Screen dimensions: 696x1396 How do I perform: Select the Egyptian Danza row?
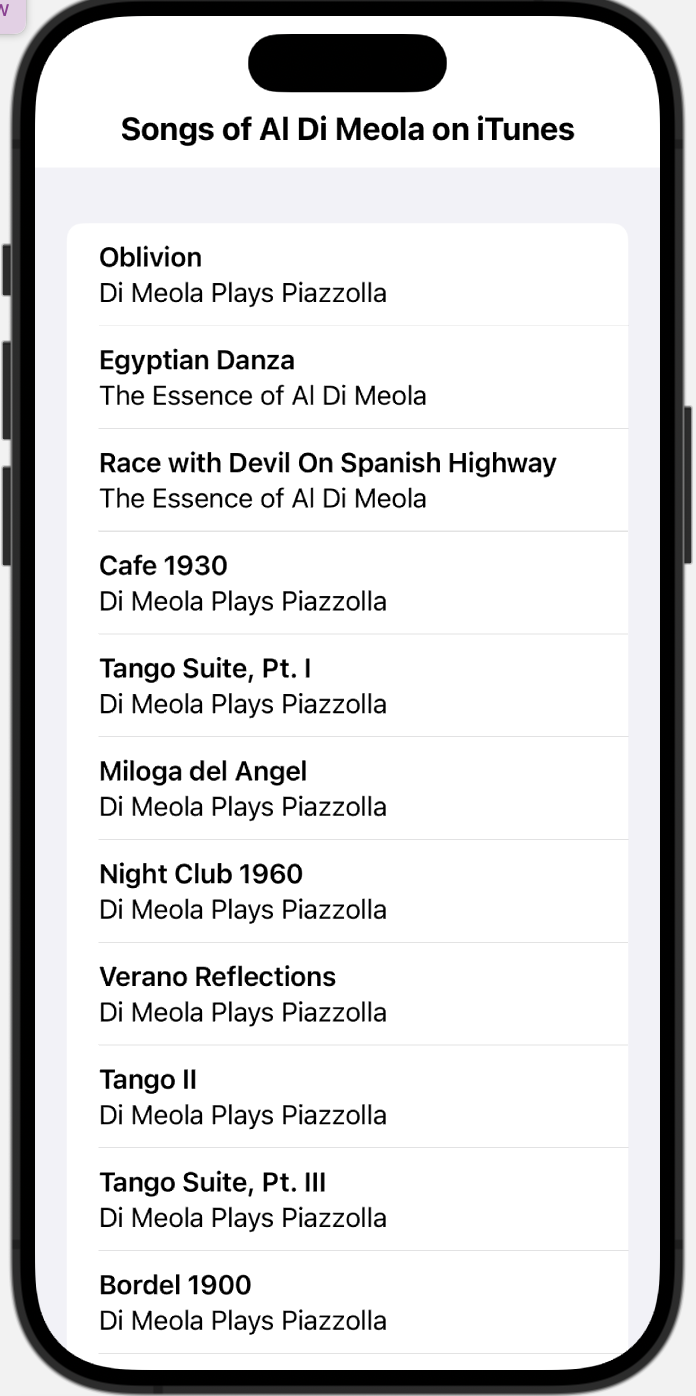347,378
